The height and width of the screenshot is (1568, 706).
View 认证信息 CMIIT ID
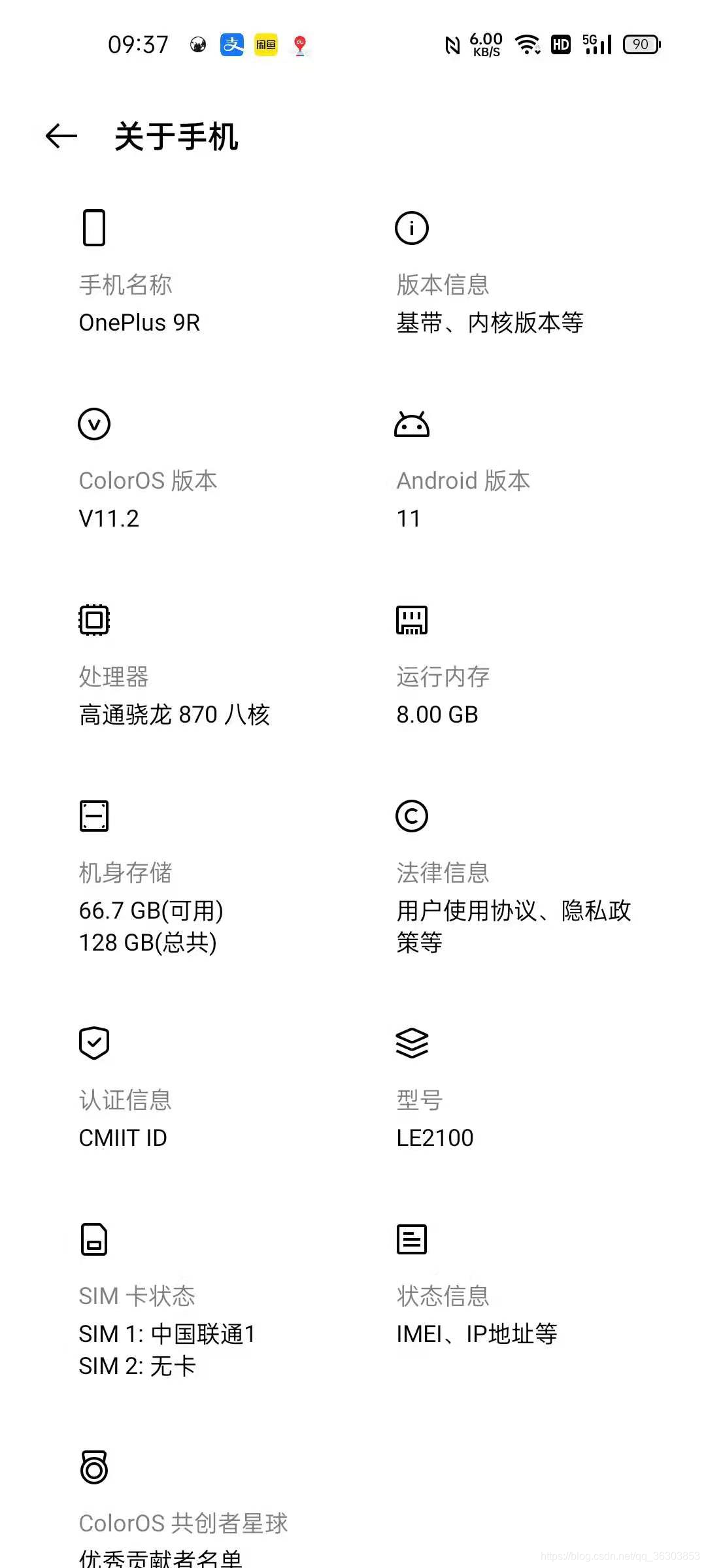pos(125,1118)
